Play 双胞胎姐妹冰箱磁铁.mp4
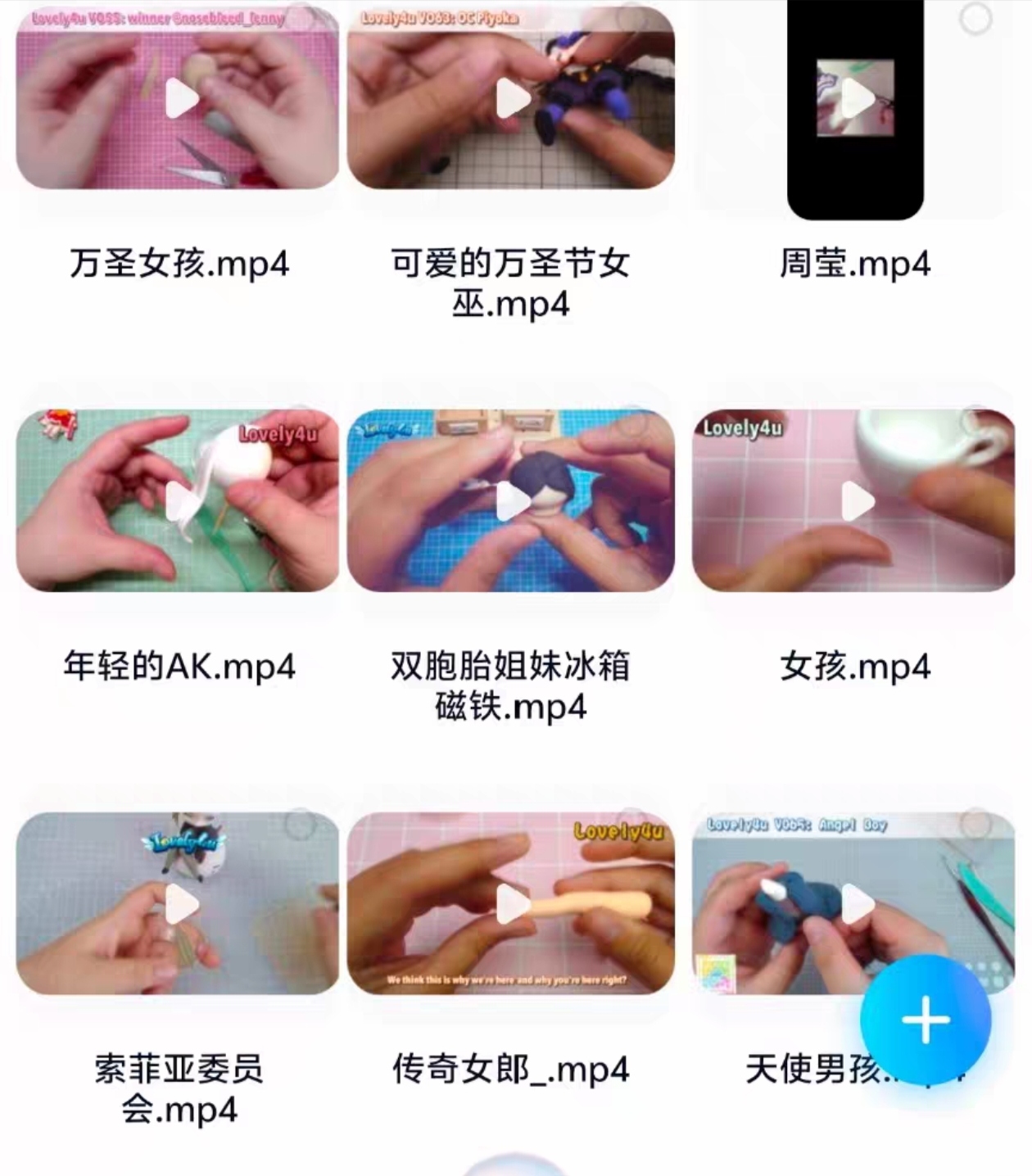 pos(511,501)
